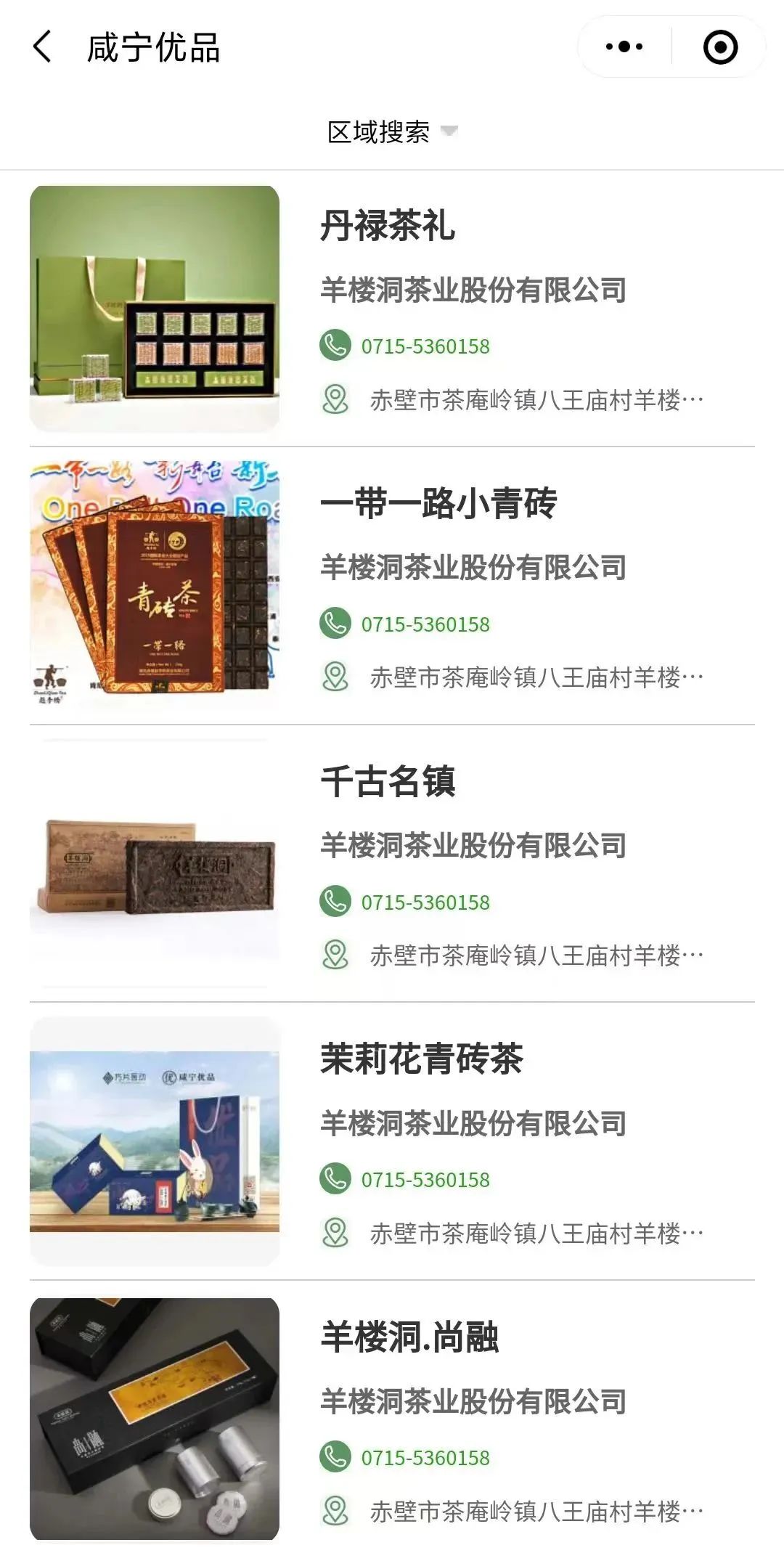Expand the 区域搜索 dropdown
Screen dimensions: 784x1553
(x=392, y=132)
